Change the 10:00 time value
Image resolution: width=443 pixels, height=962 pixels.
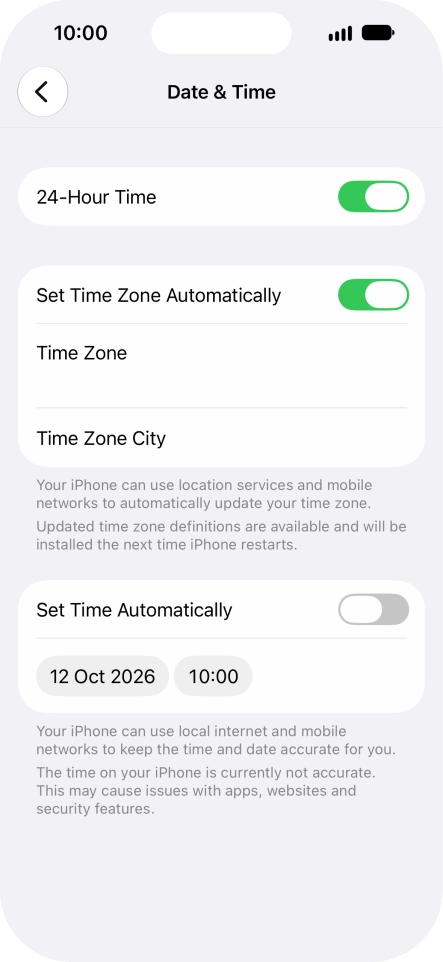213,676
